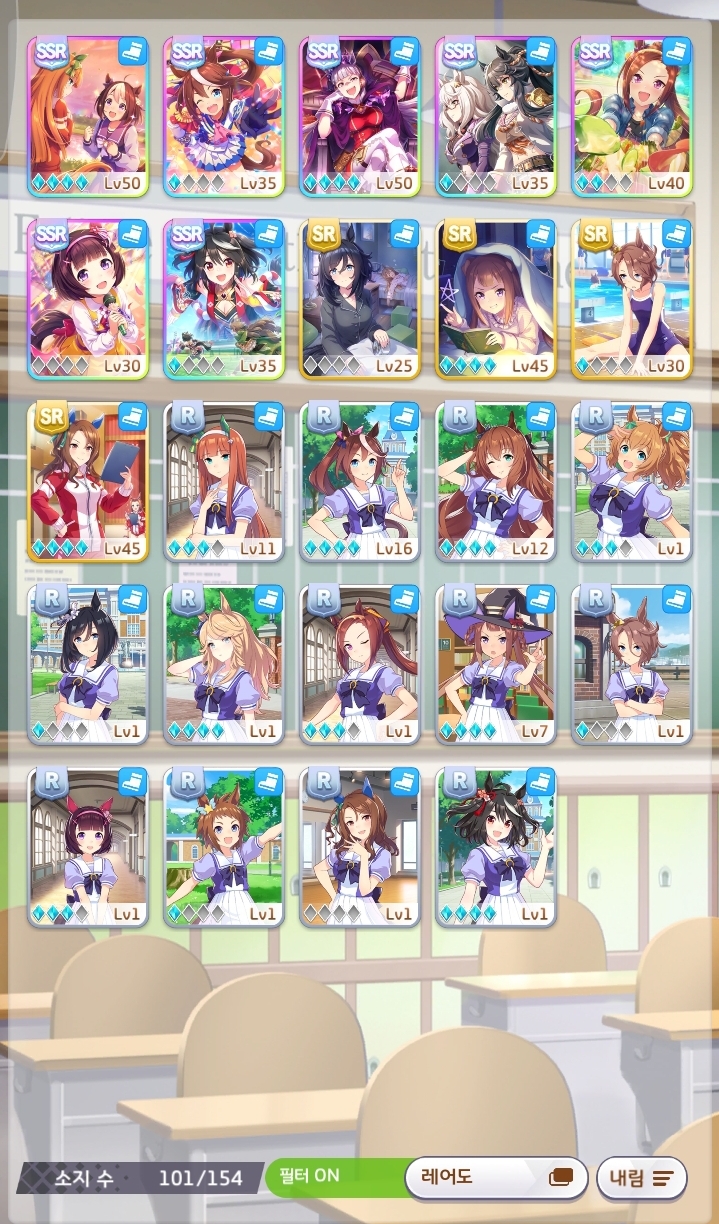Image resolution: width=719 pixels, height=1224 pixels.
Task: Open the R card at Lv16
Action: (x=360, y=482)
